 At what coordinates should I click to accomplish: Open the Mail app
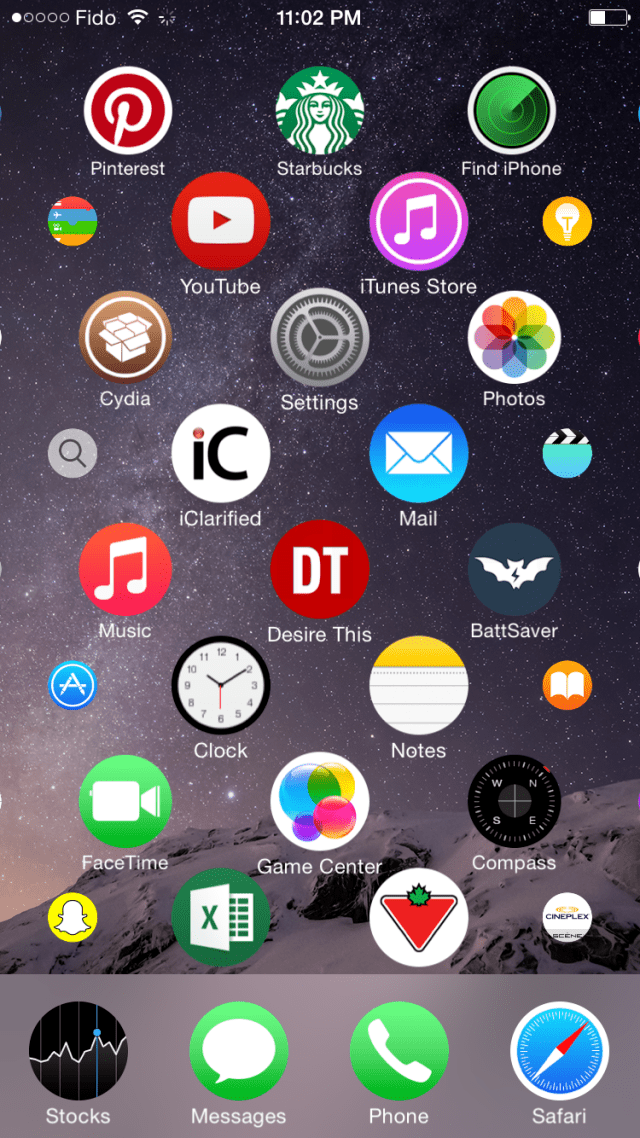[419, 454]
